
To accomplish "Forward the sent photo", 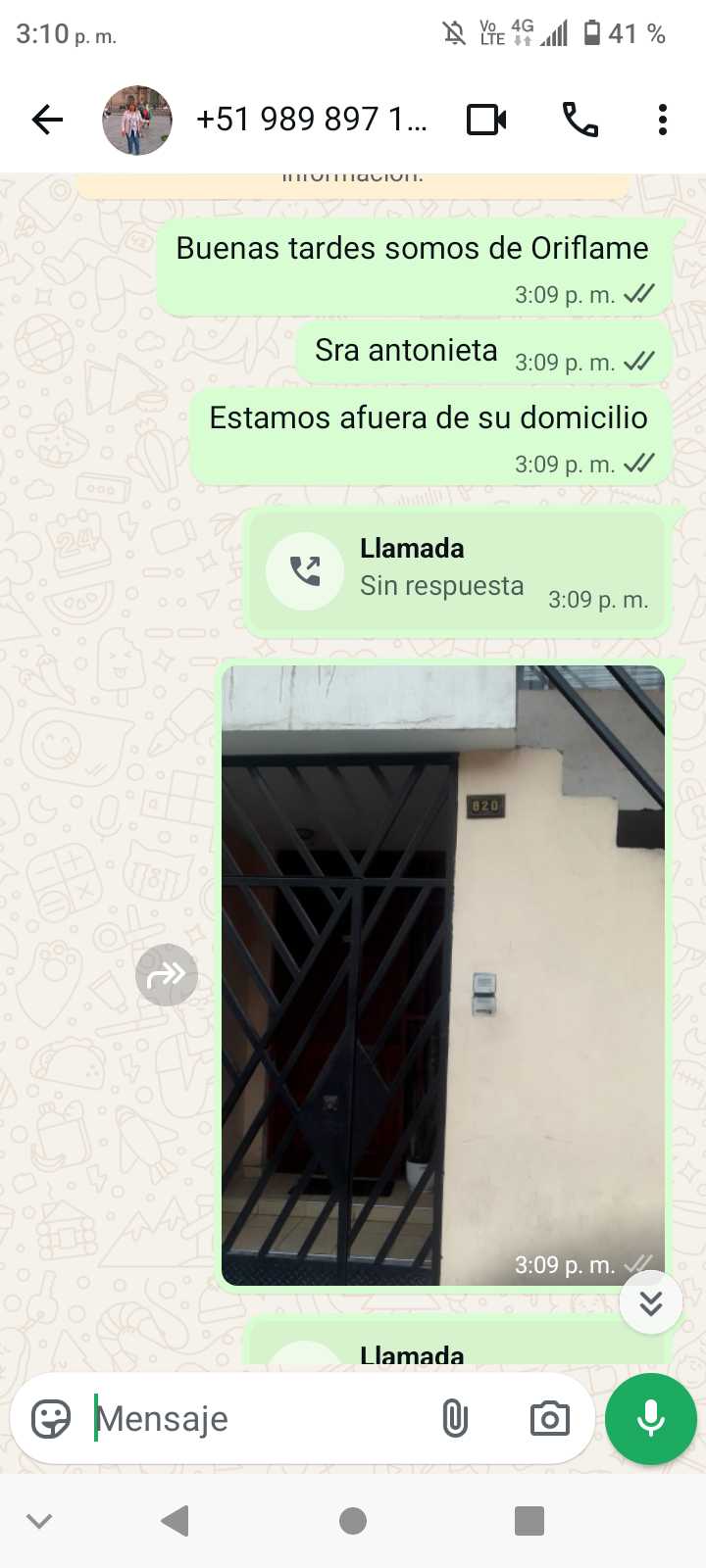I will coord(167,975).
